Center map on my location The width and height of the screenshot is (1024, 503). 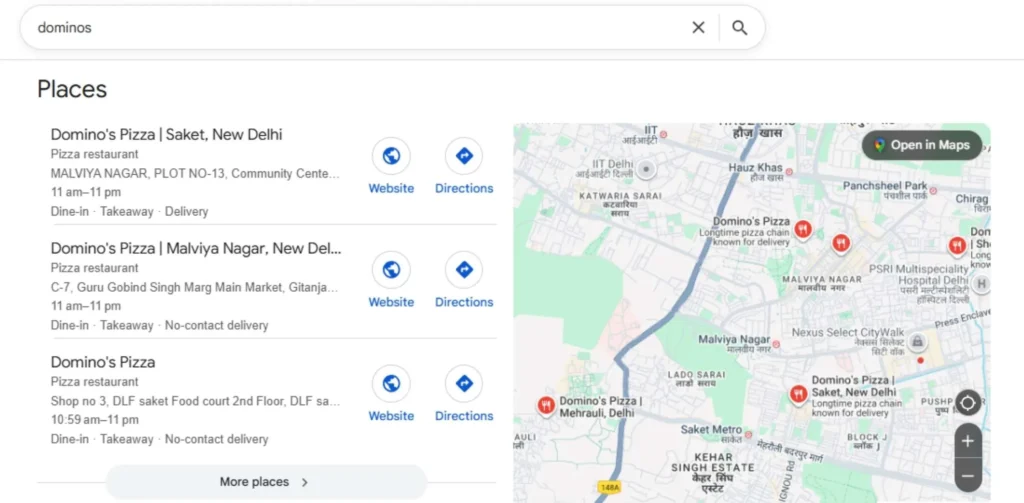coord(967,403)
